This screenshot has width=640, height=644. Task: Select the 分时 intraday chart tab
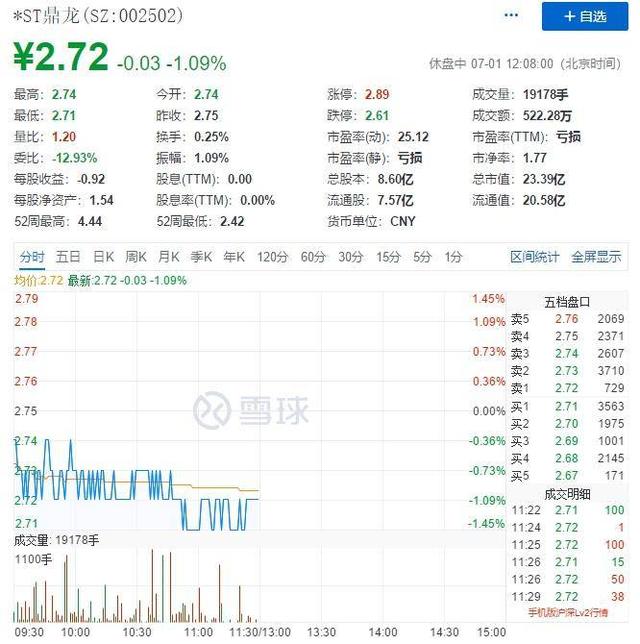coord(32,257)
